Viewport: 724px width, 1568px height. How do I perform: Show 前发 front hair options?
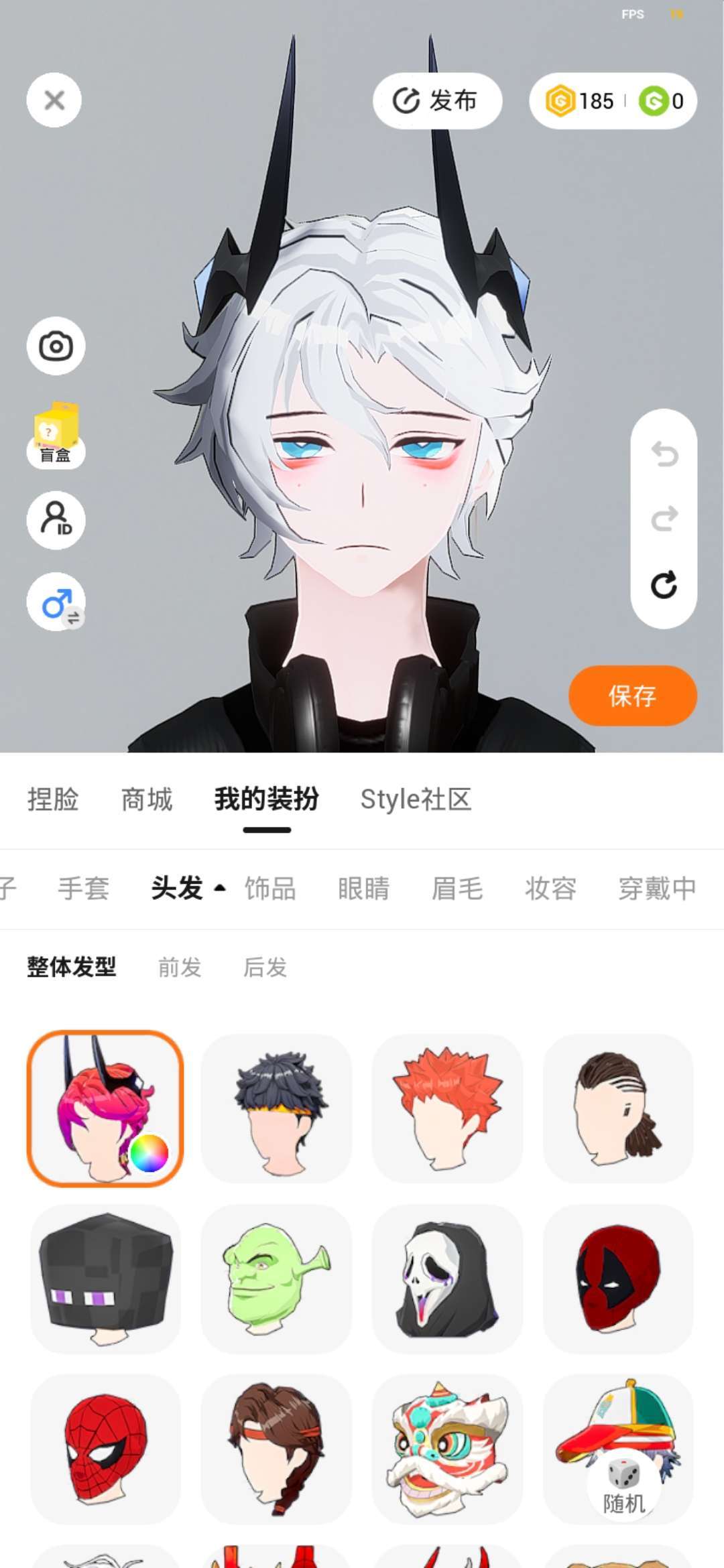click(x=180, y=967)
